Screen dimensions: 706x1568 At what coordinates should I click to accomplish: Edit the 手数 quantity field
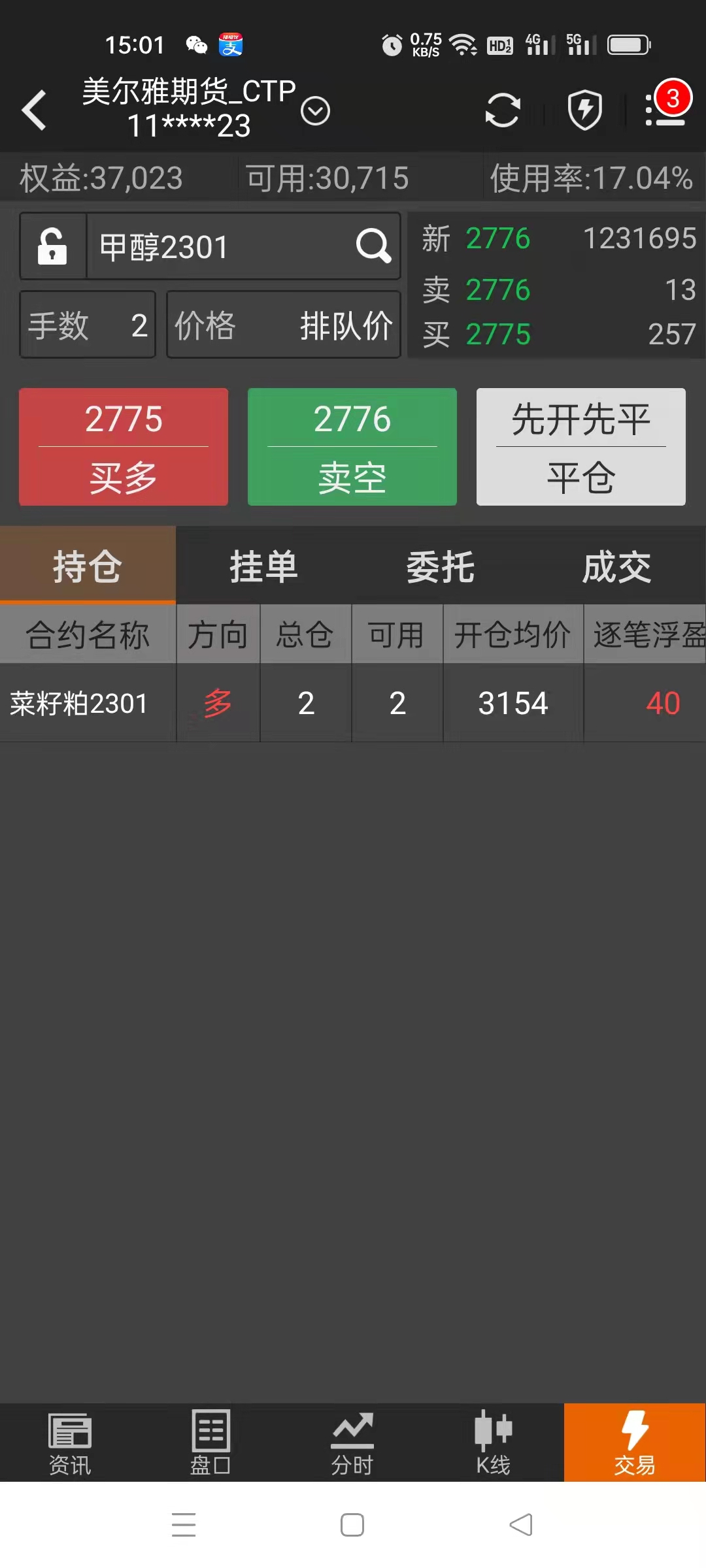click(x=88, y=325)
